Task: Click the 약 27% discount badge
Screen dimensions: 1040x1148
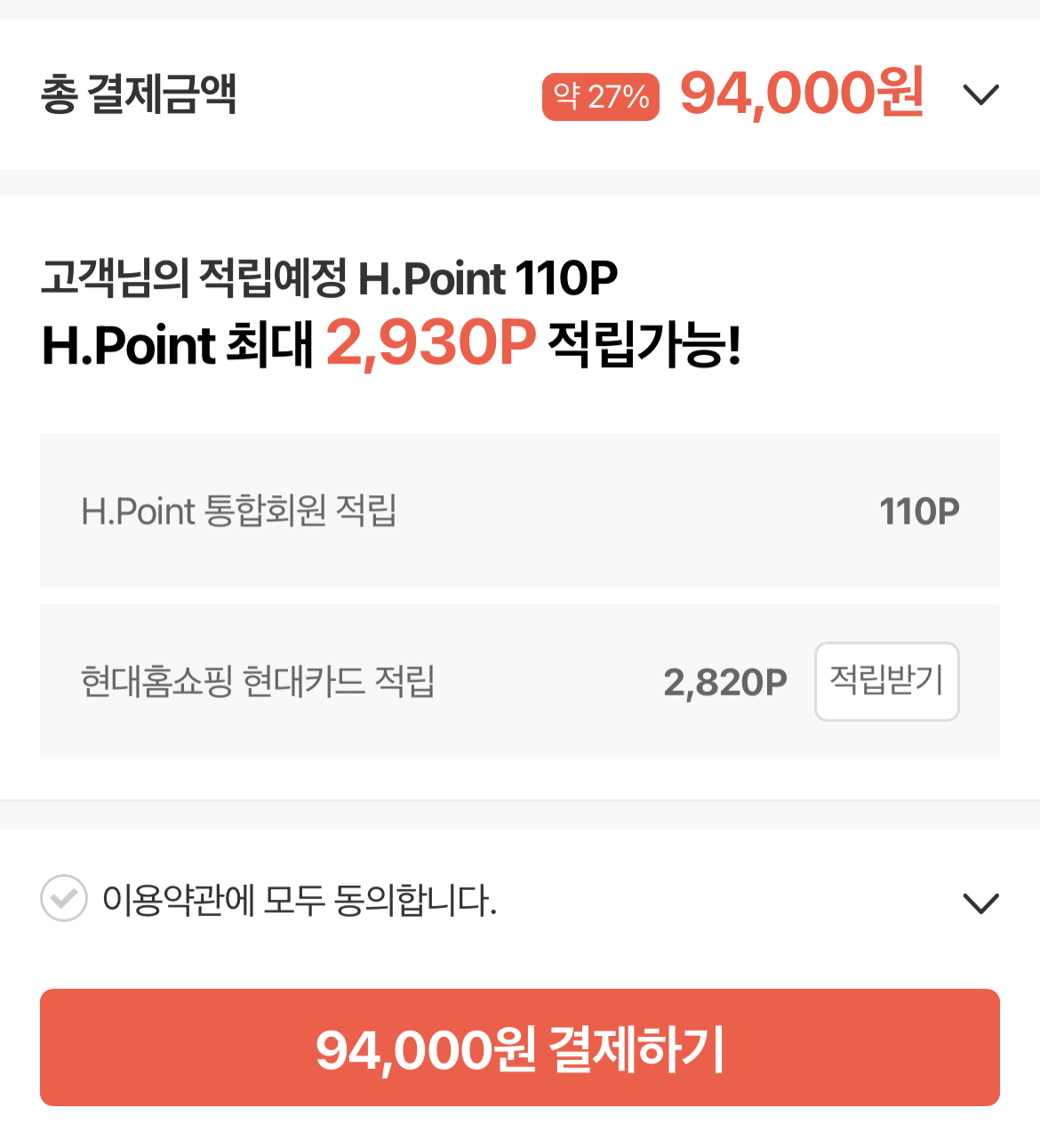Action: coord(600,95)
